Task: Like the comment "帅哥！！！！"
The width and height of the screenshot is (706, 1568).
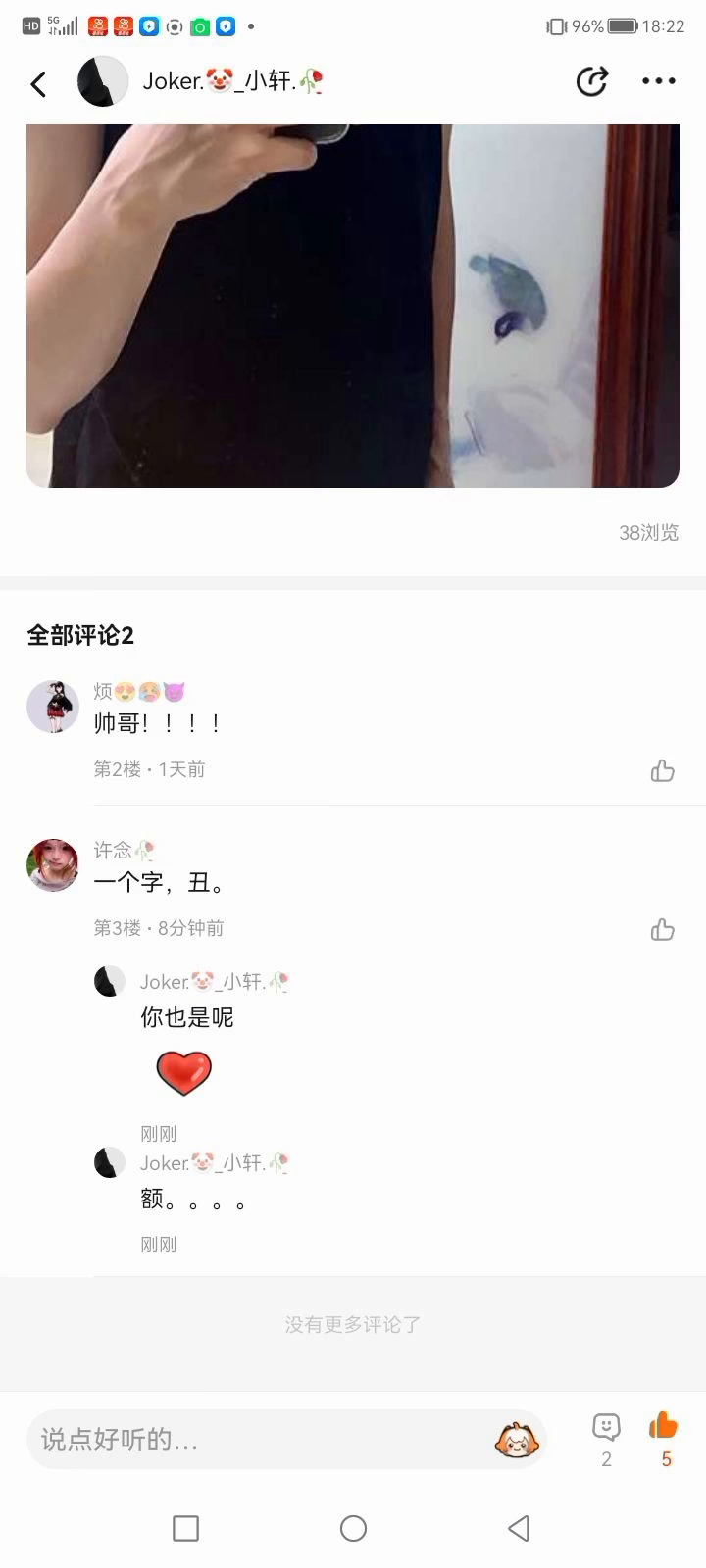Action: point(663,771)
